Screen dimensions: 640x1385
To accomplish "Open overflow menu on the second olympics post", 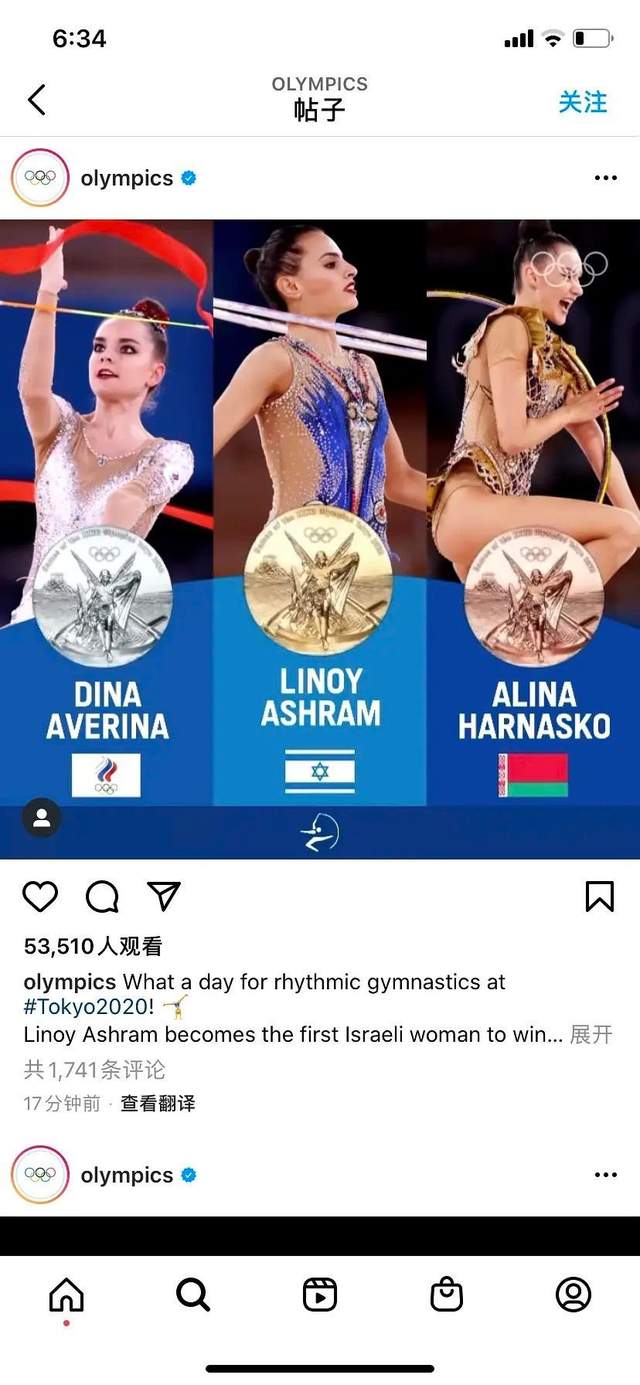I will coord(605,1175).
